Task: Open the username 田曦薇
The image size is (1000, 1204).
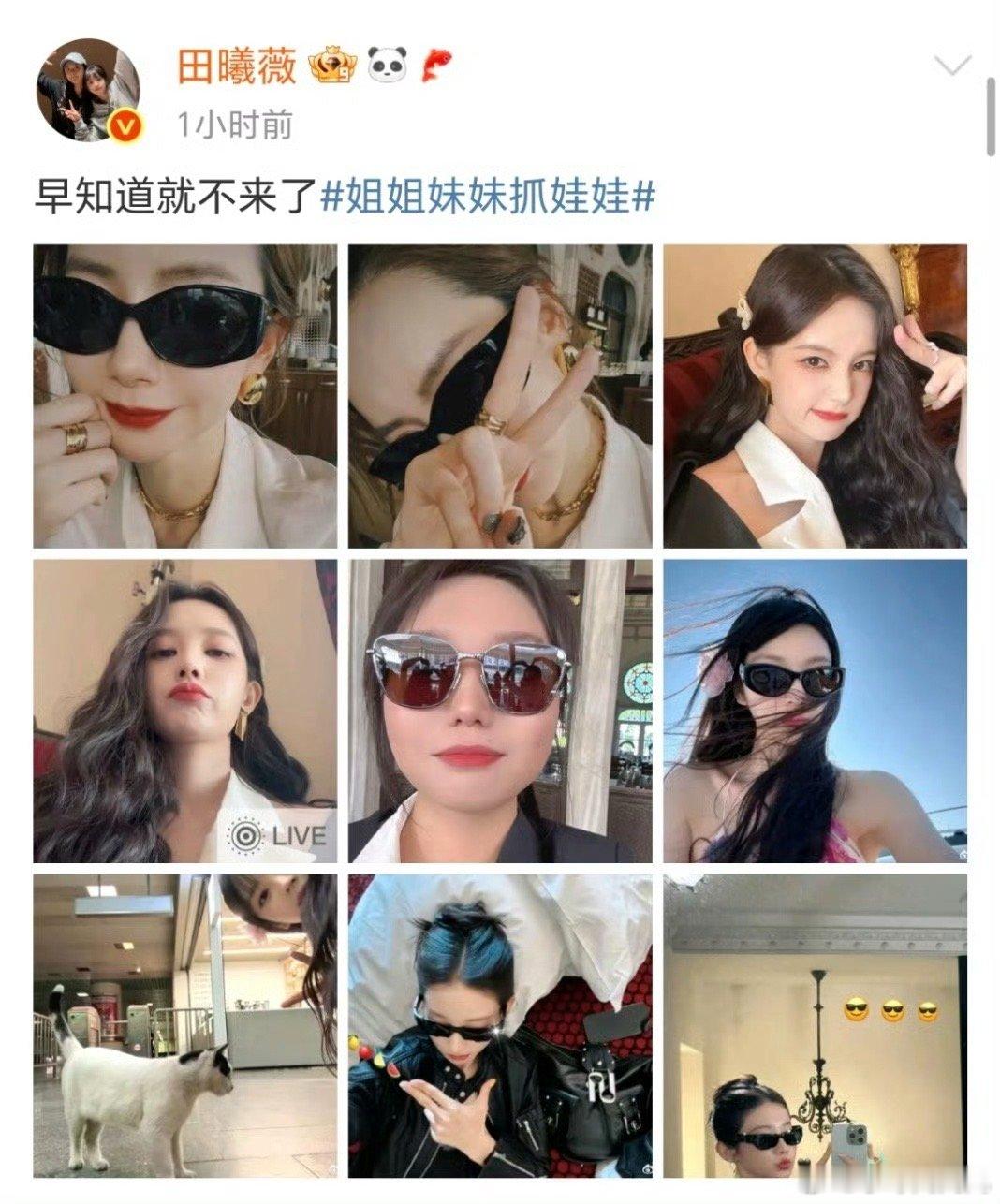Action: point(237,66)
